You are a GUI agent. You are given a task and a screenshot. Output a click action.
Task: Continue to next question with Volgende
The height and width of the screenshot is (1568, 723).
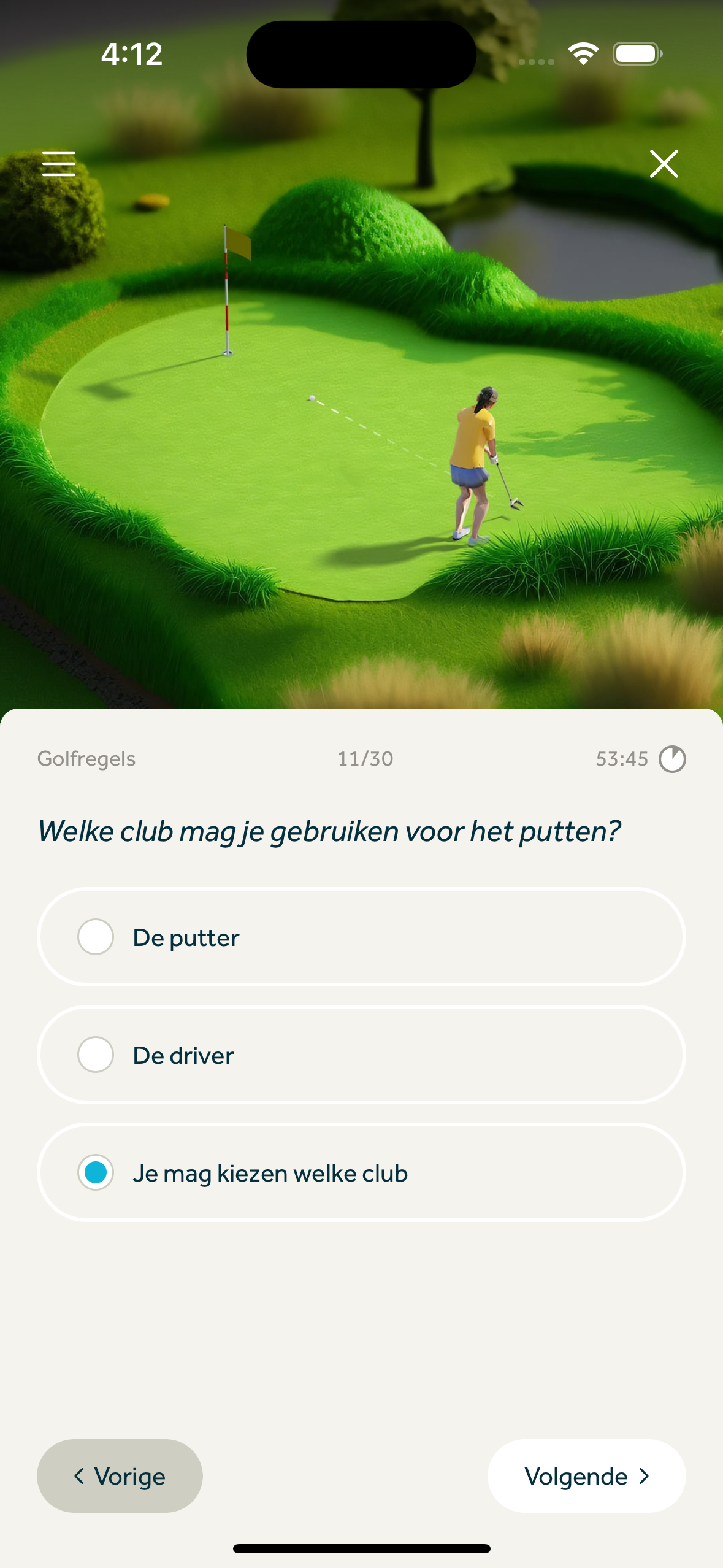586,1475
